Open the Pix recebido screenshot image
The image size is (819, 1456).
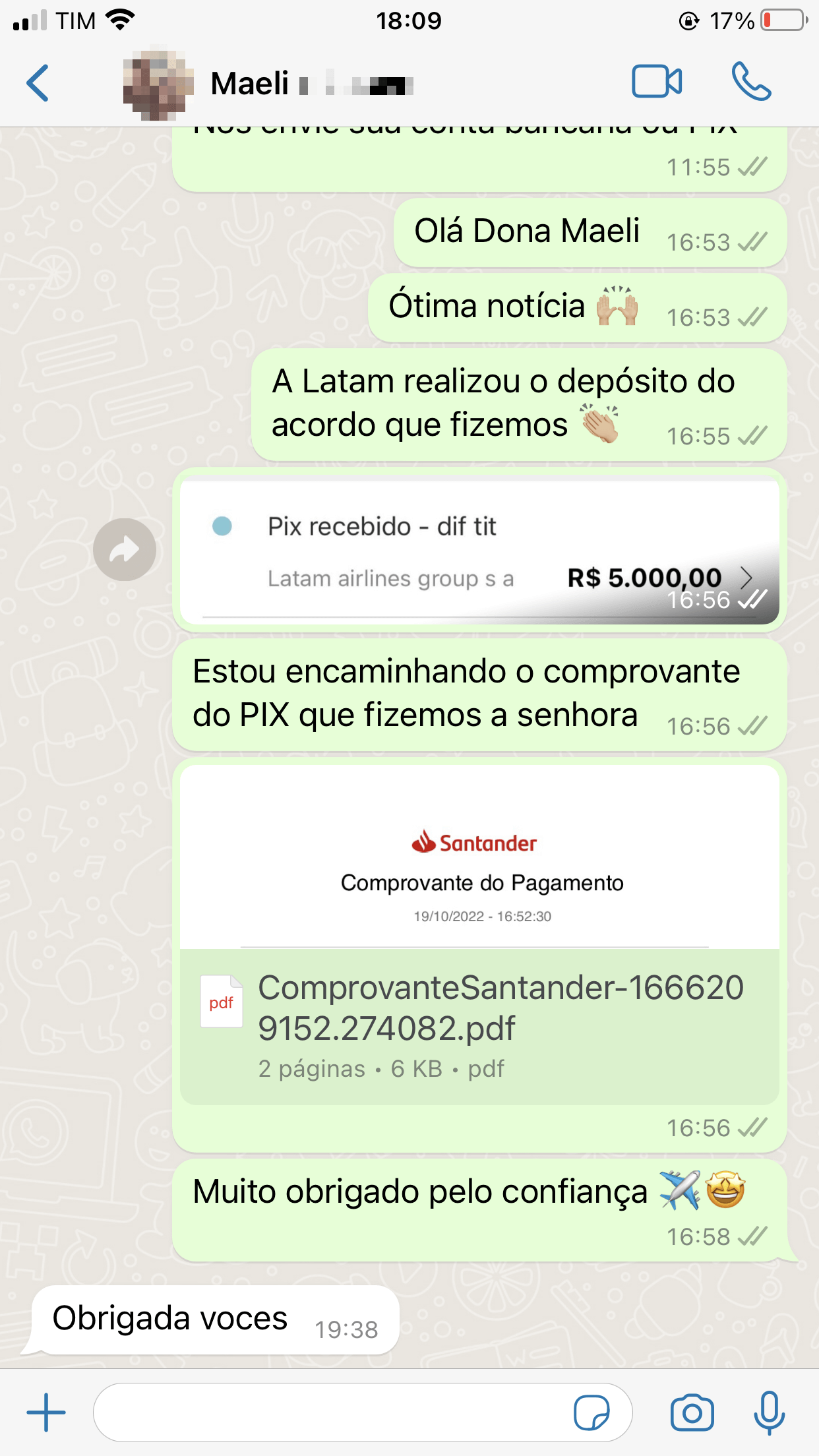pyautogui.click(x=479, y=550)
